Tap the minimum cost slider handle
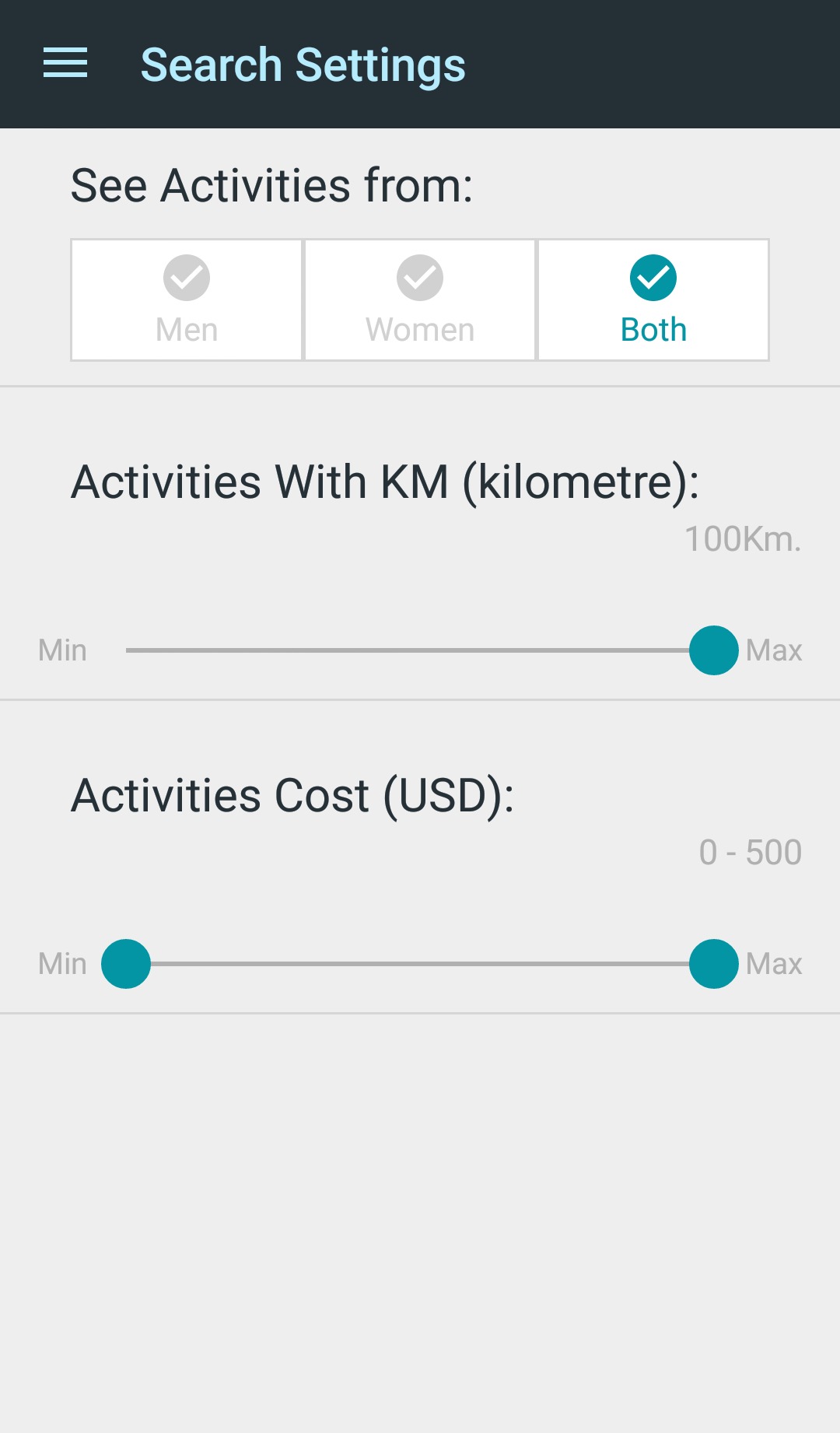840x1433 pixels. (x=126, y=964)
